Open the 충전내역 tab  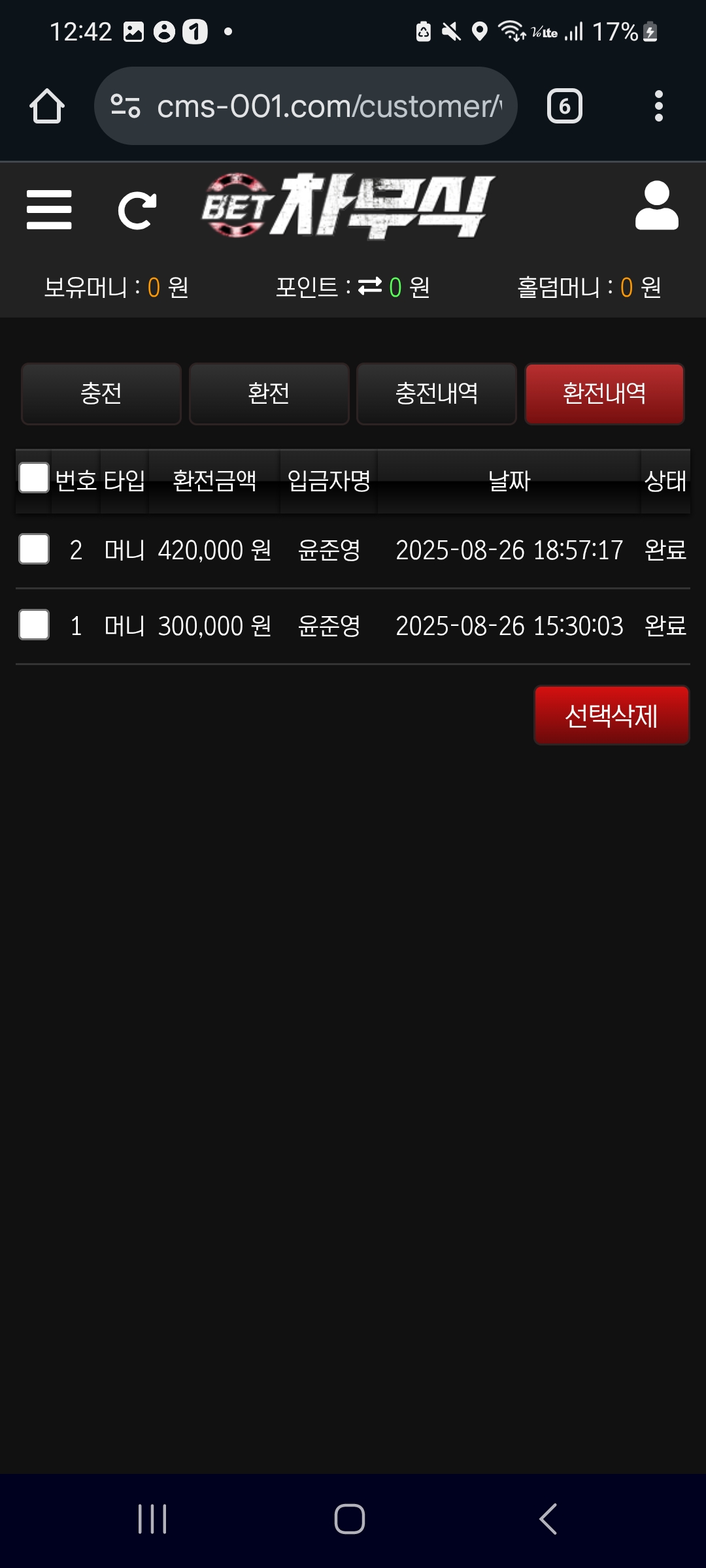(x=437, y=394)
